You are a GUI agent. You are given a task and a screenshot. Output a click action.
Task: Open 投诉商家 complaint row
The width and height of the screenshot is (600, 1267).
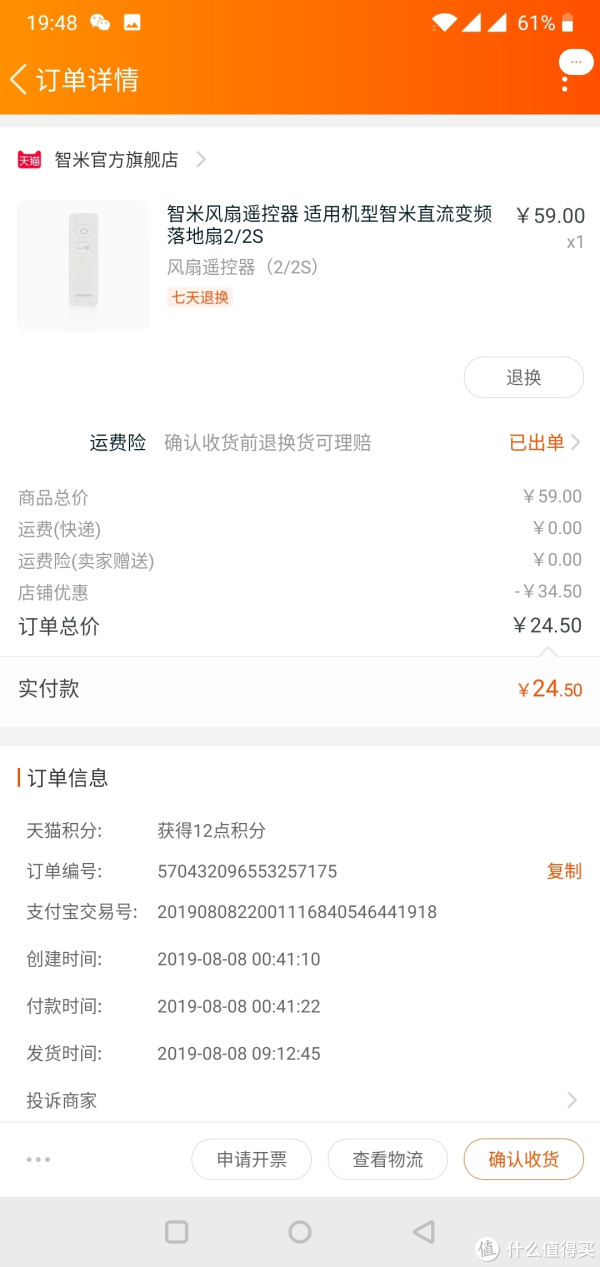point(300,1100)
